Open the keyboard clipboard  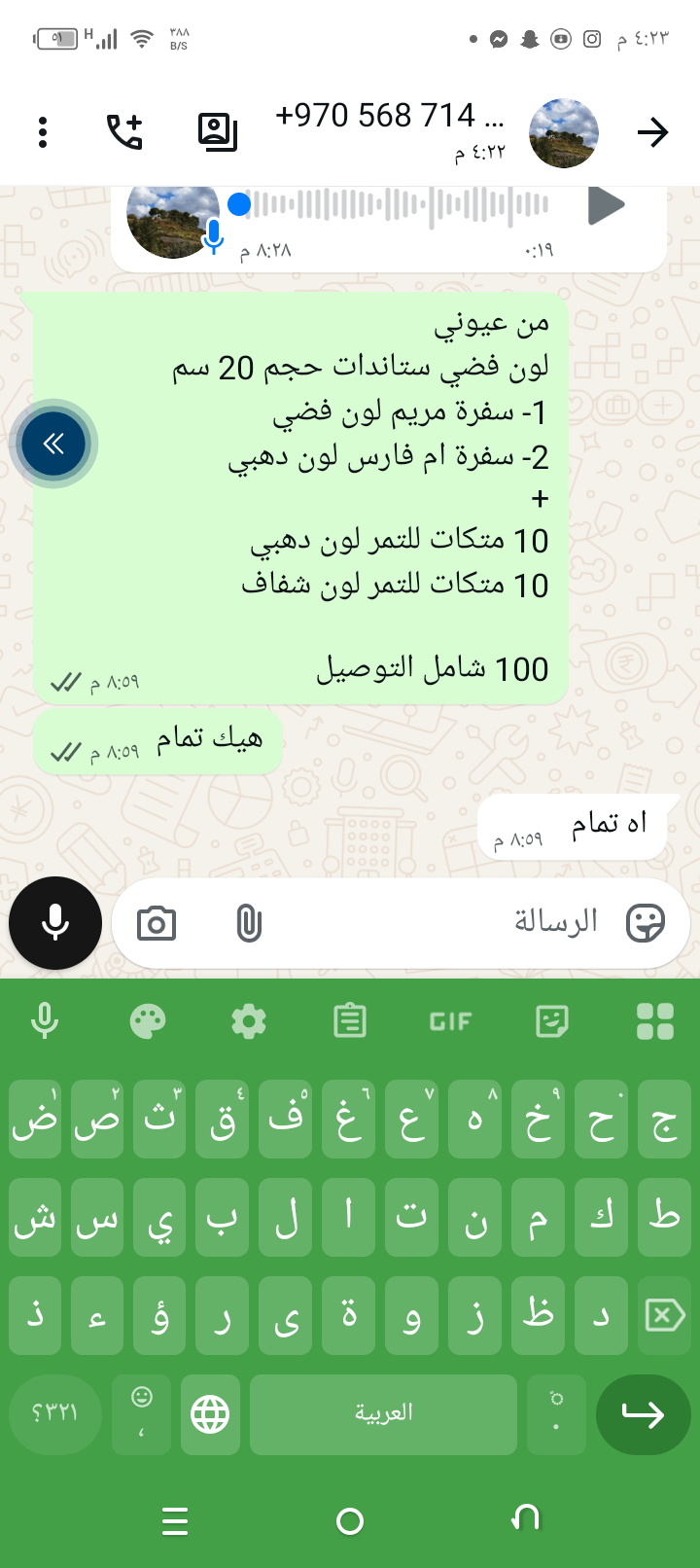[350, 1021]
